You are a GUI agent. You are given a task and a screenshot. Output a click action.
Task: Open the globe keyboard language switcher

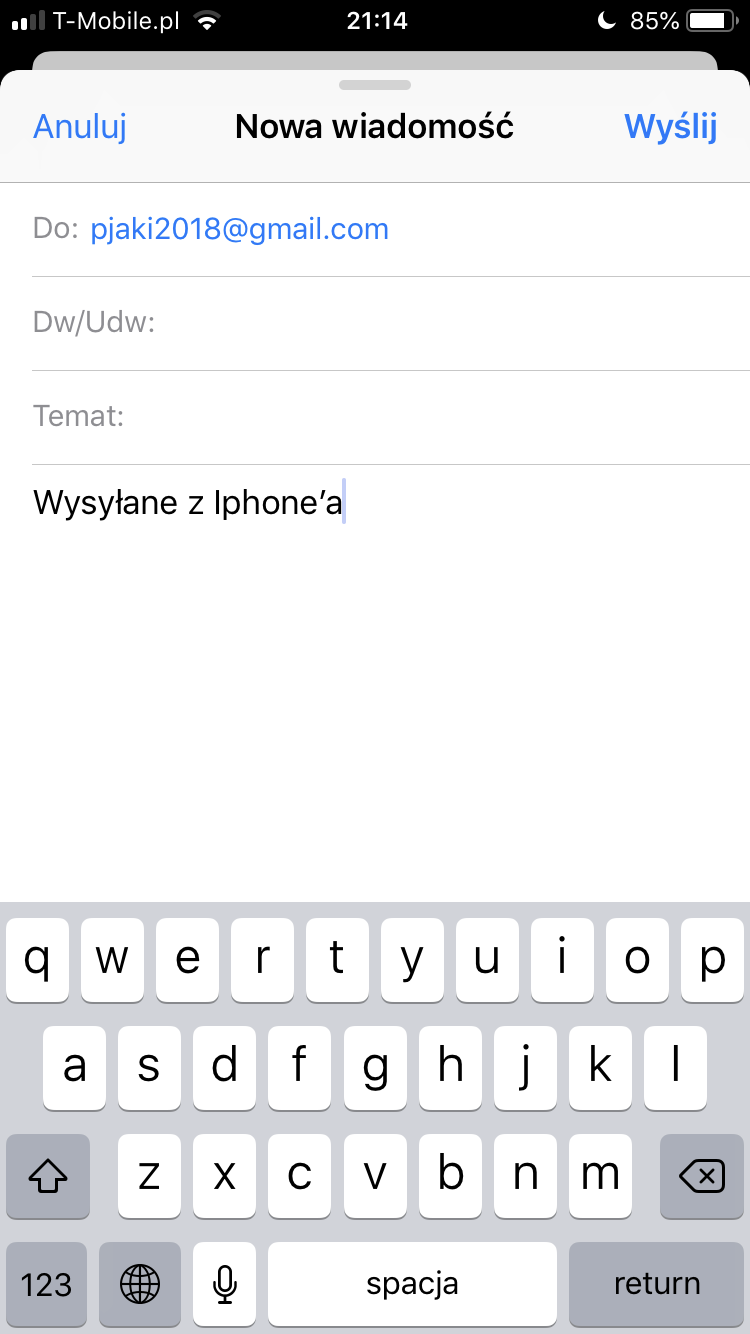tap(140, 1284)
